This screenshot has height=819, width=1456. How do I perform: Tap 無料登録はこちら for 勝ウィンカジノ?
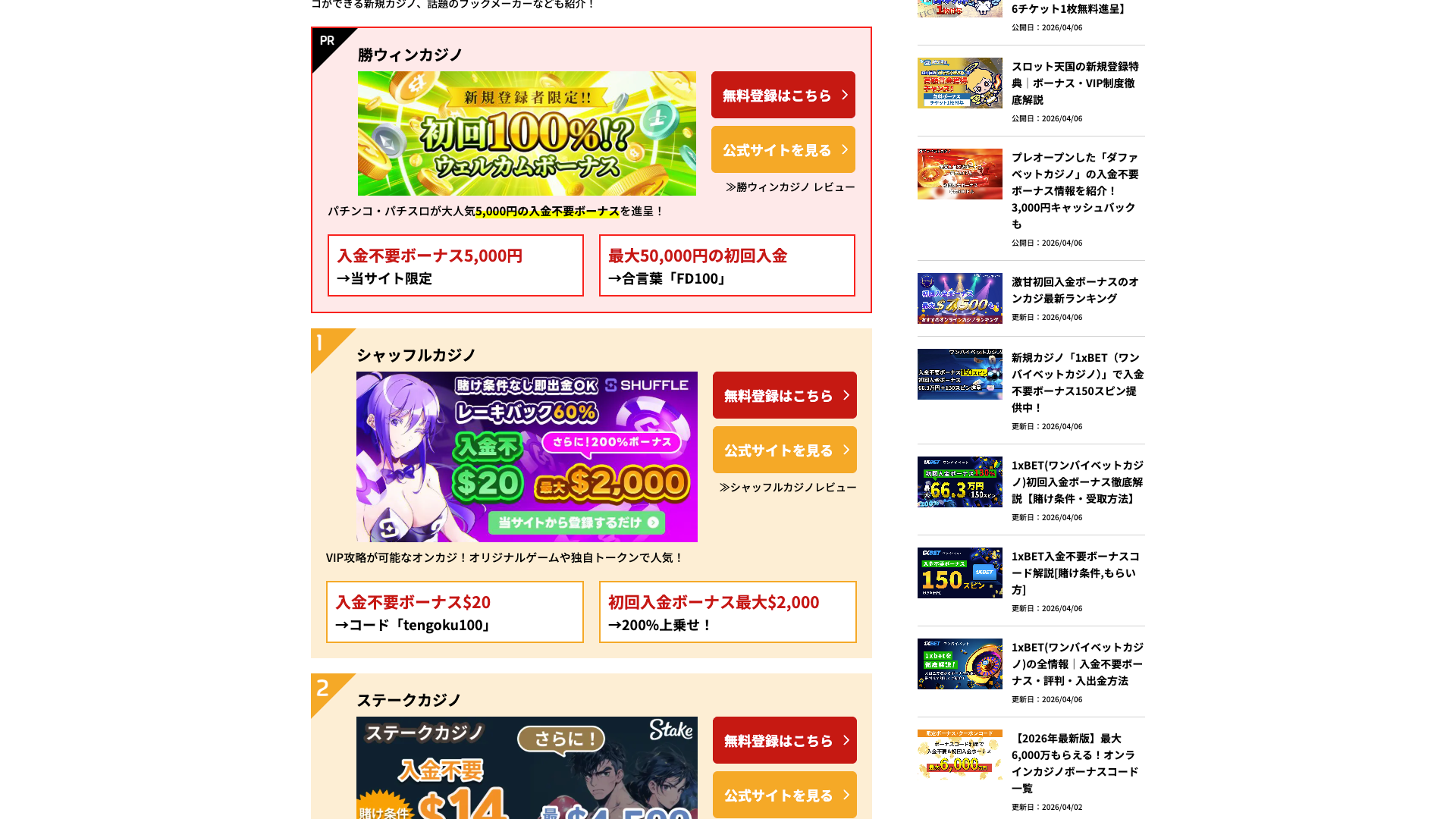coord(783,95)
